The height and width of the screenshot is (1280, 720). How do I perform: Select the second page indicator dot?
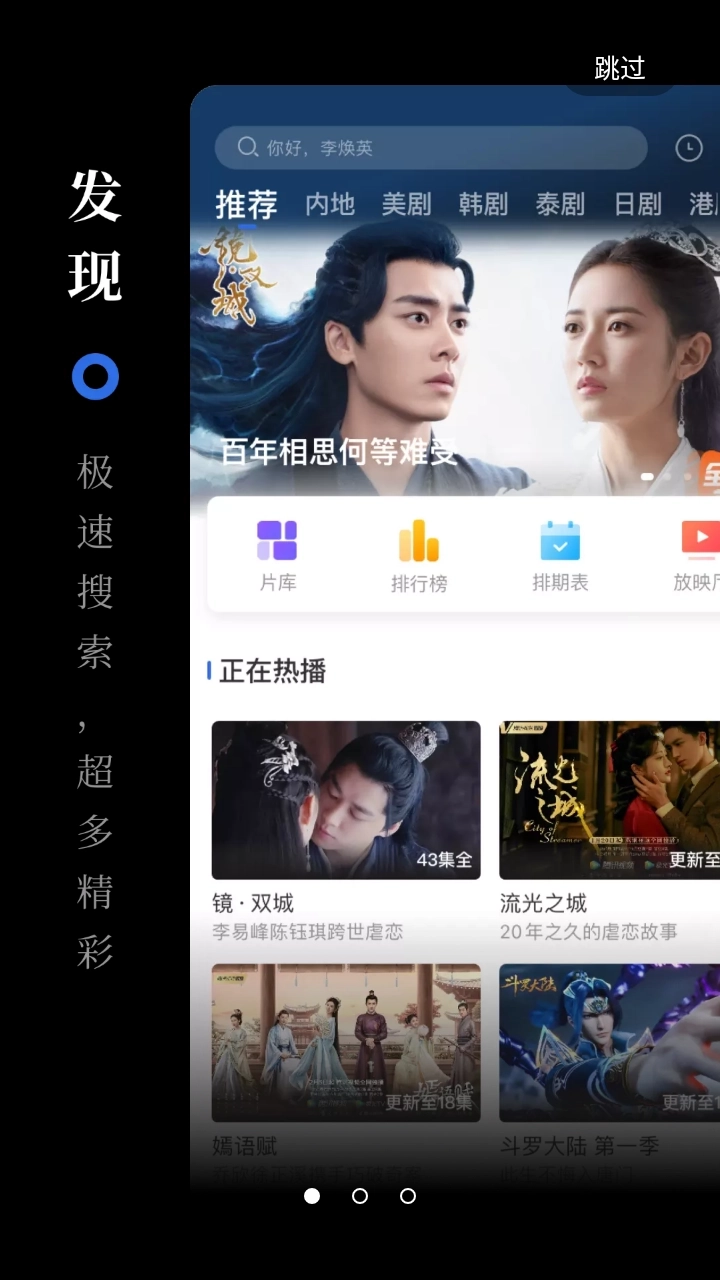(360, 1196)
